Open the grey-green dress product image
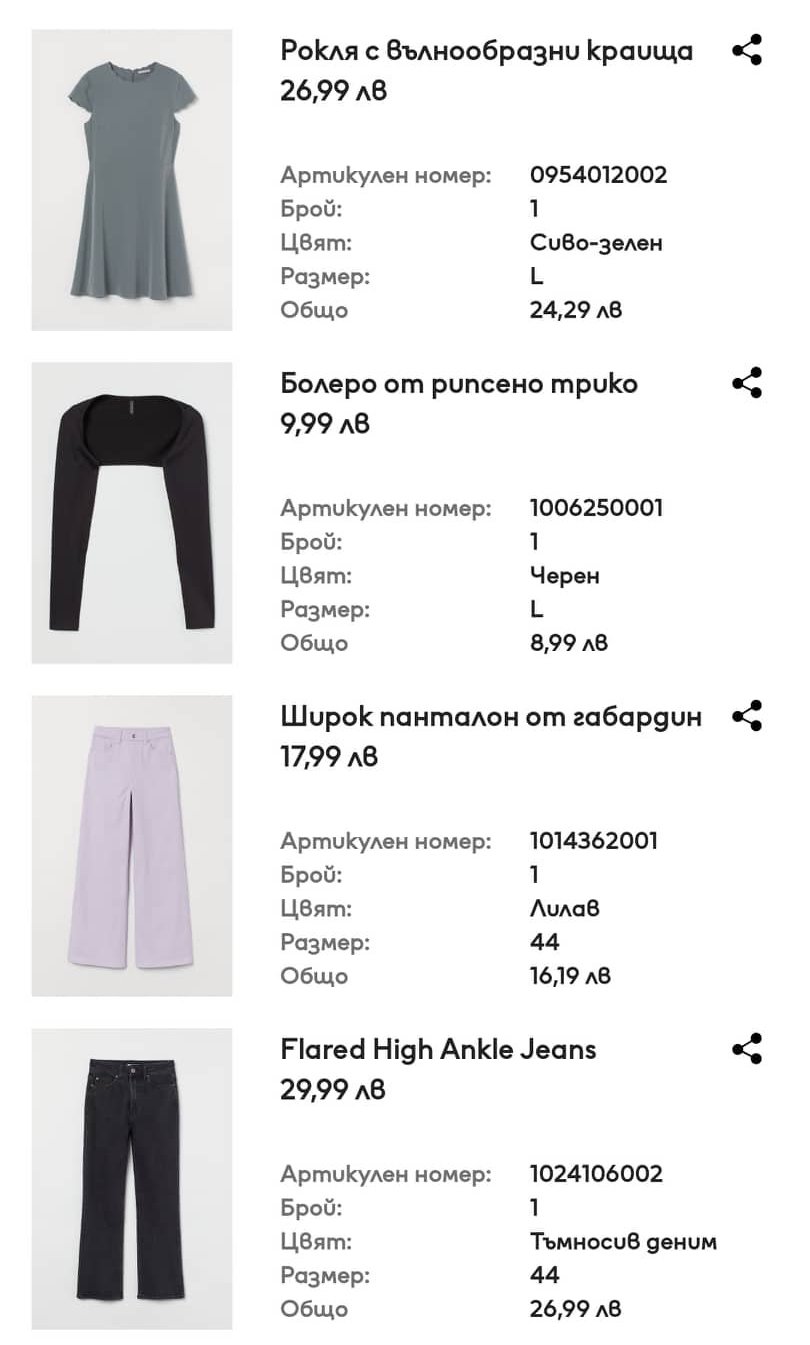The height and width of the screenshot is (1345, 810). click(x=132, y=180)
